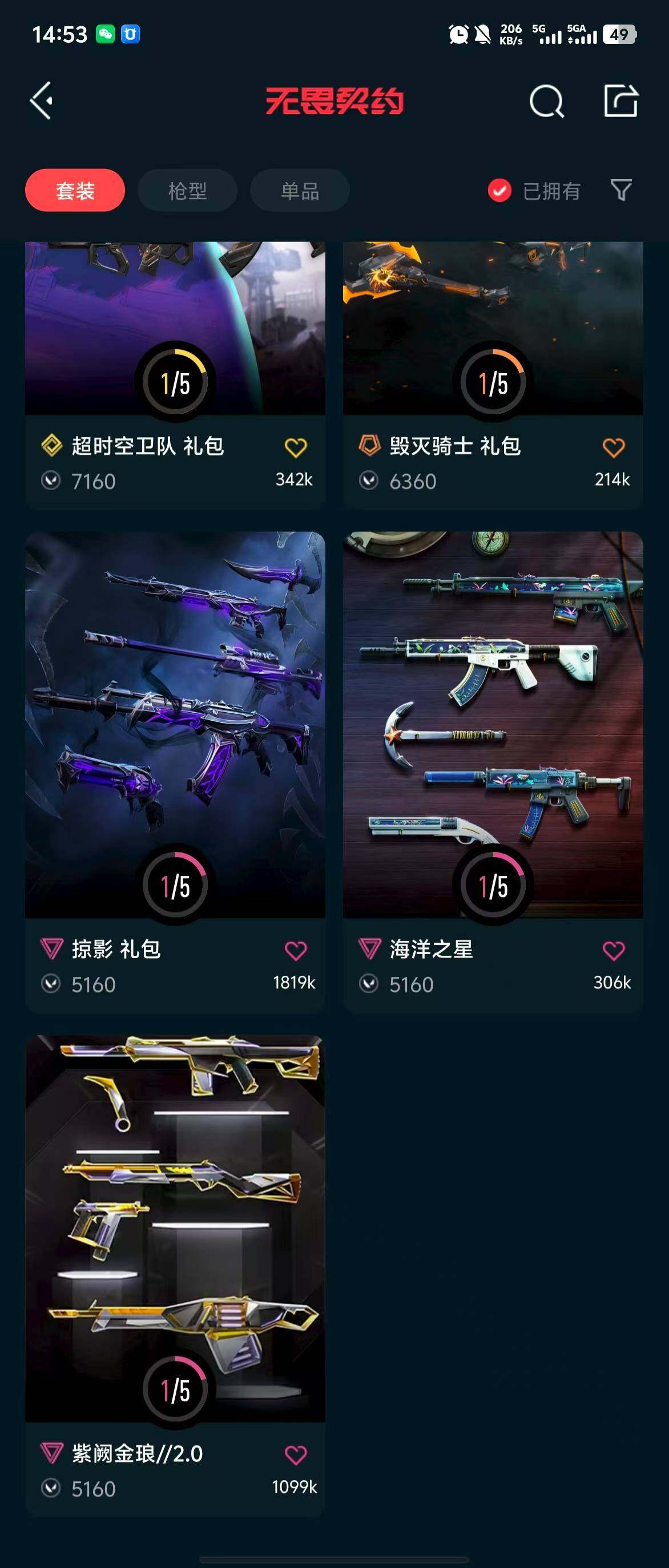The height and width of the screenshot is (1568, 669).
Task: Open the 毁灭骑士 礼包 bundle card
Action: (493, 341)
